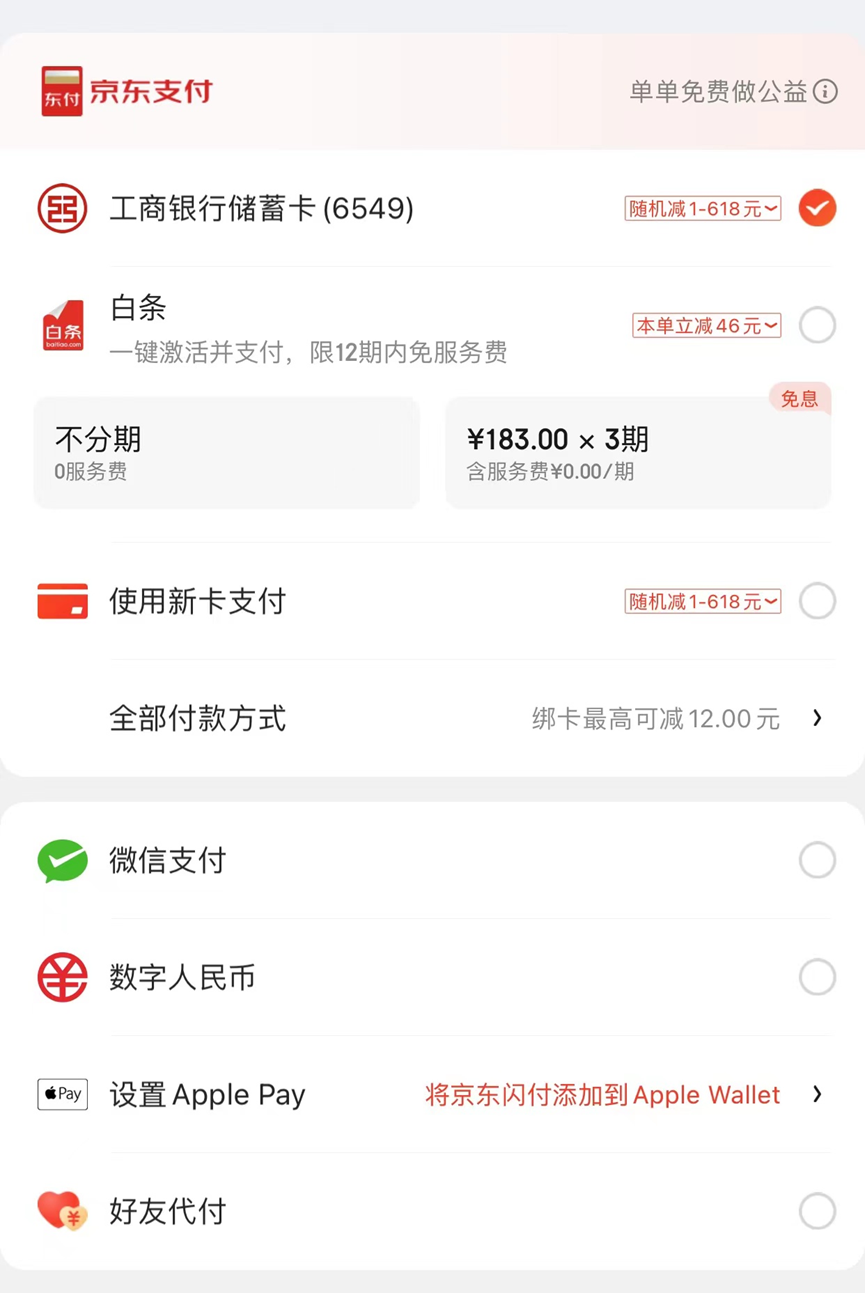
Task: Select 数字人民币 payment
Action: (x=817, y=977)
